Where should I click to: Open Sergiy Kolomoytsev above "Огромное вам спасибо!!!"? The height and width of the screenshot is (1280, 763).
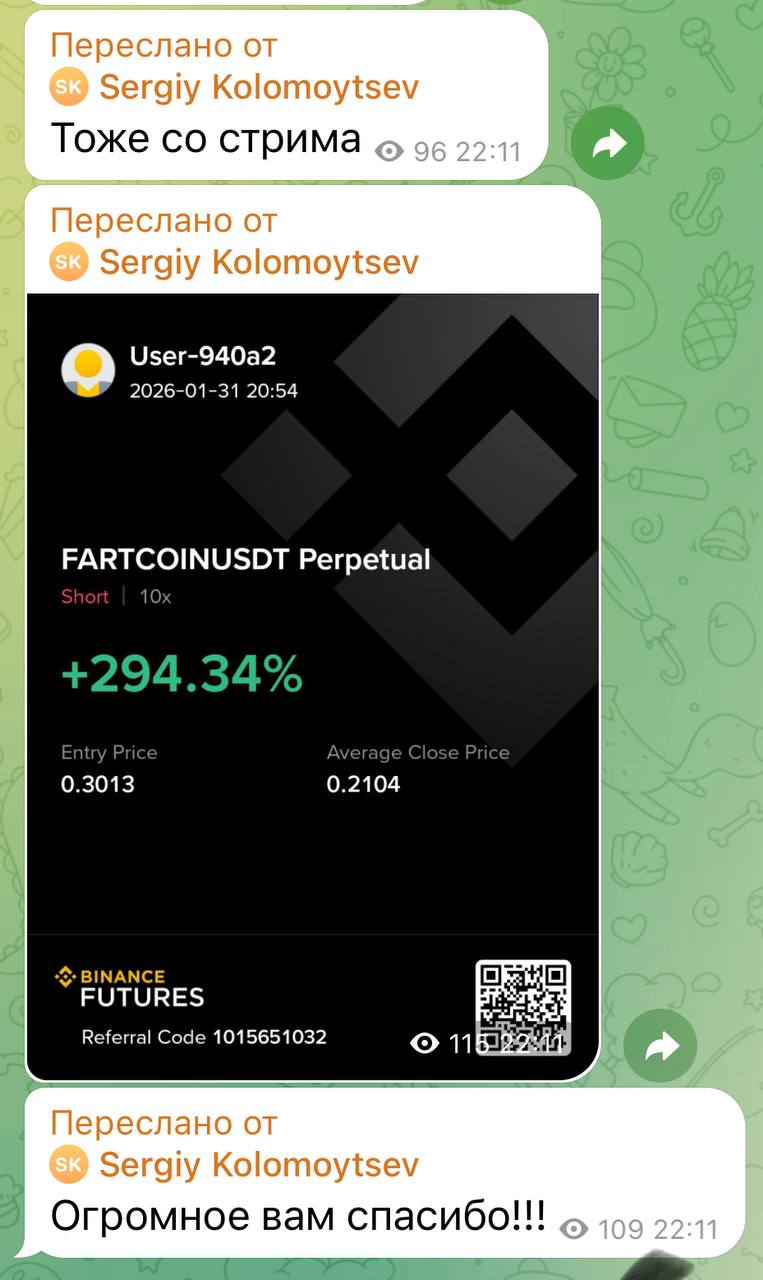point(258,1164)
